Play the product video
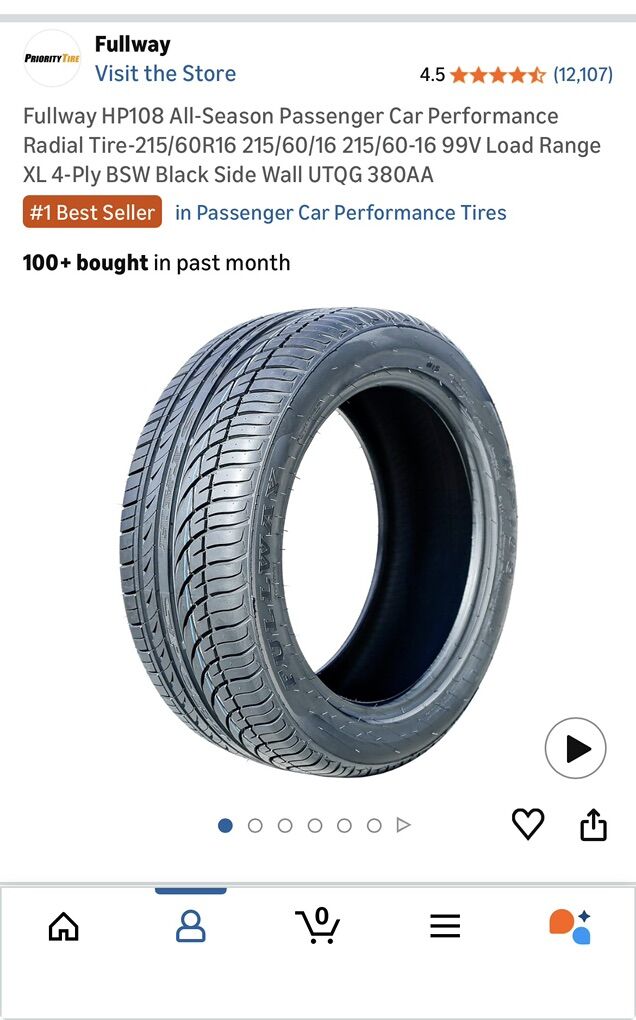 [575, 748]
